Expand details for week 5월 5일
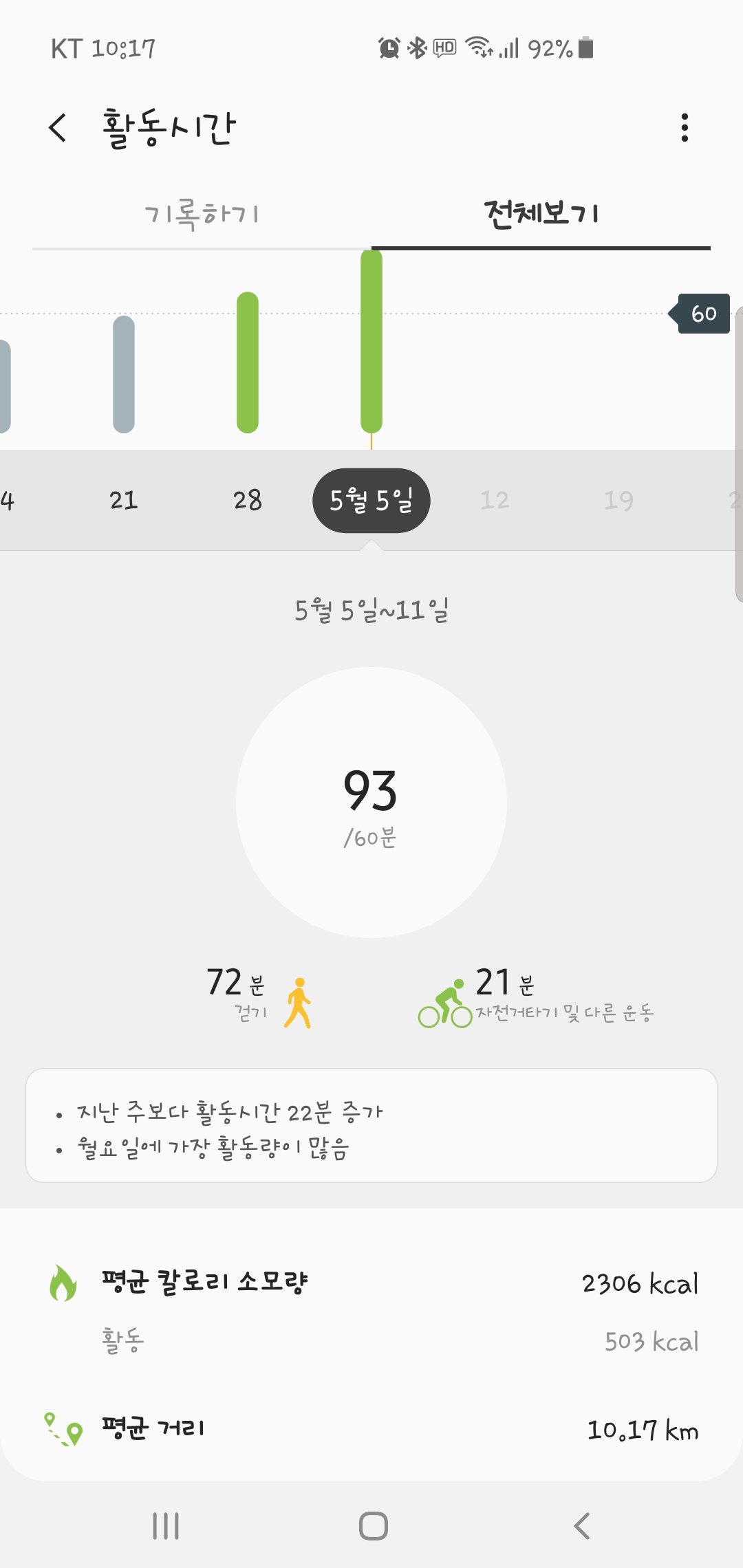This screenshot has height=1568, width=743. point(371,500)
